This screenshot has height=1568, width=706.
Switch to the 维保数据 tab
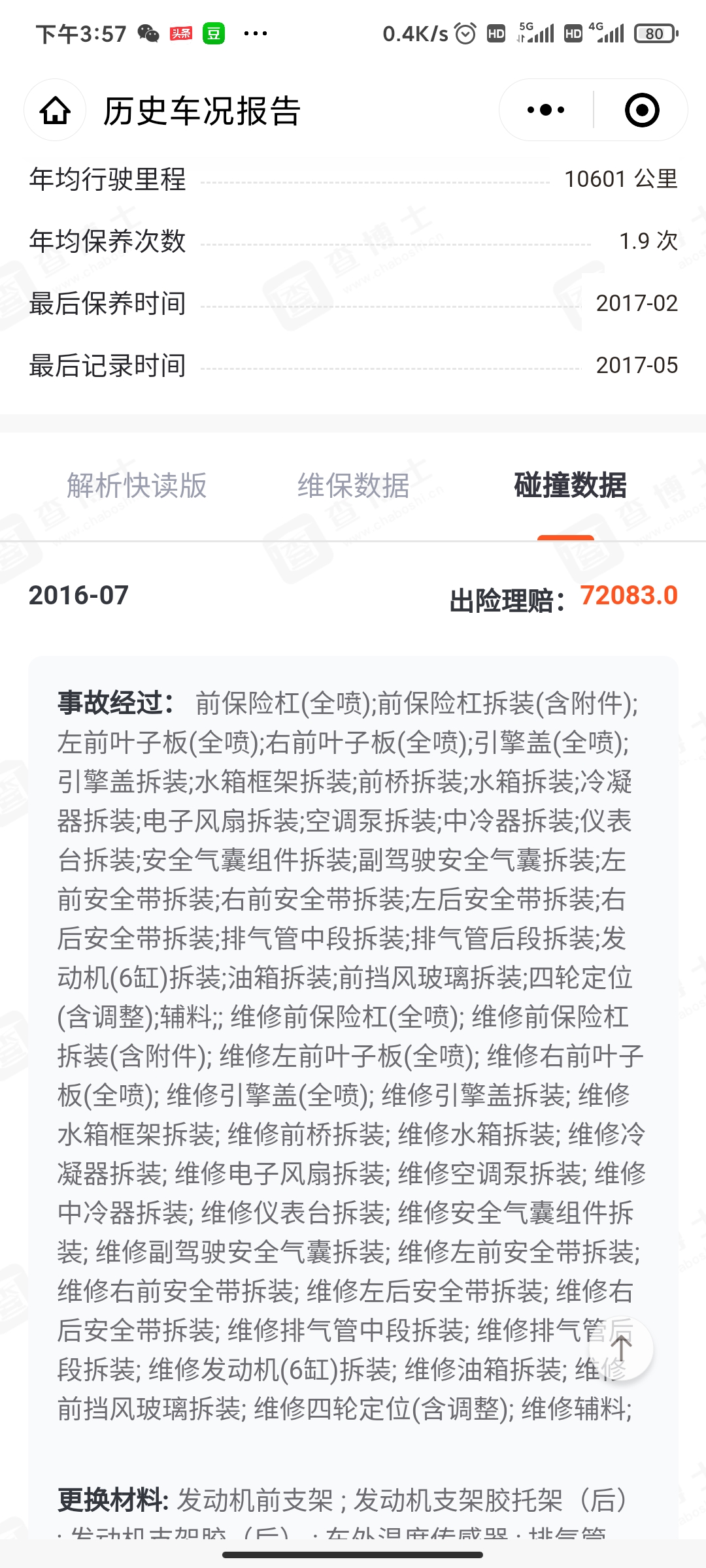pos(352,487)
